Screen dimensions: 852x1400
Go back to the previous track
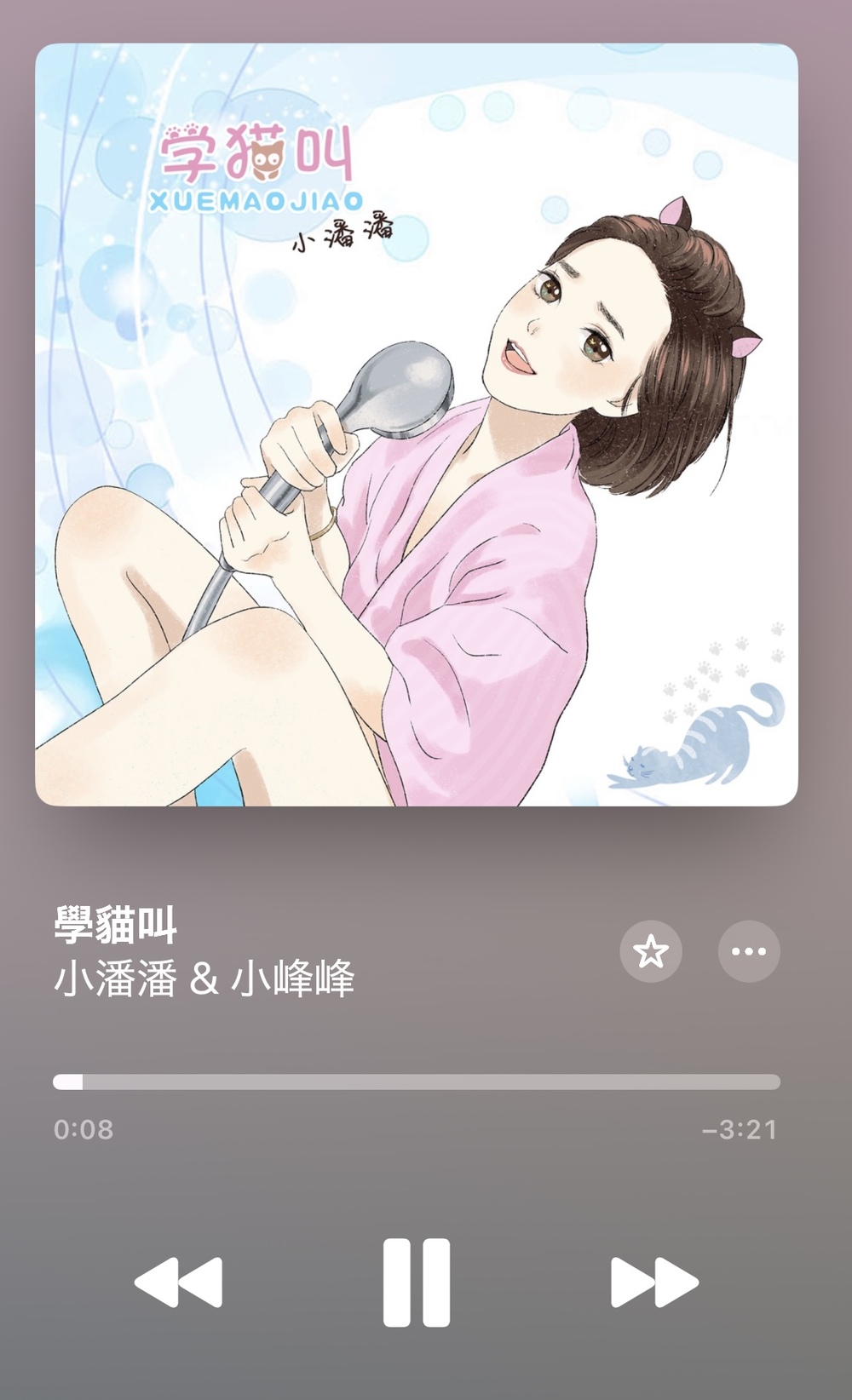point(179,1282)
